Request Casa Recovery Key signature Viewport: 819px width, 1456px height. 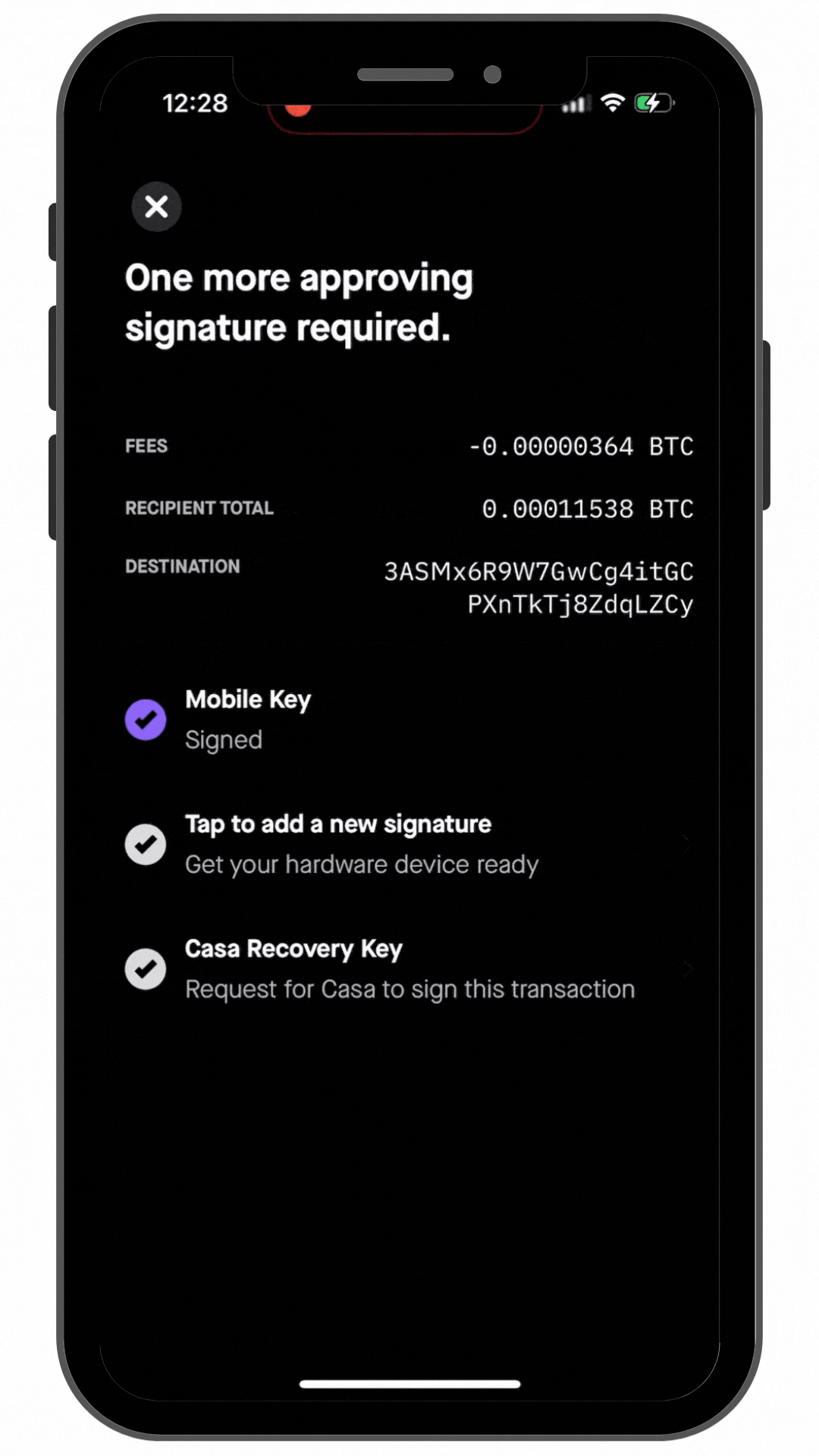(x=409, y=968)
